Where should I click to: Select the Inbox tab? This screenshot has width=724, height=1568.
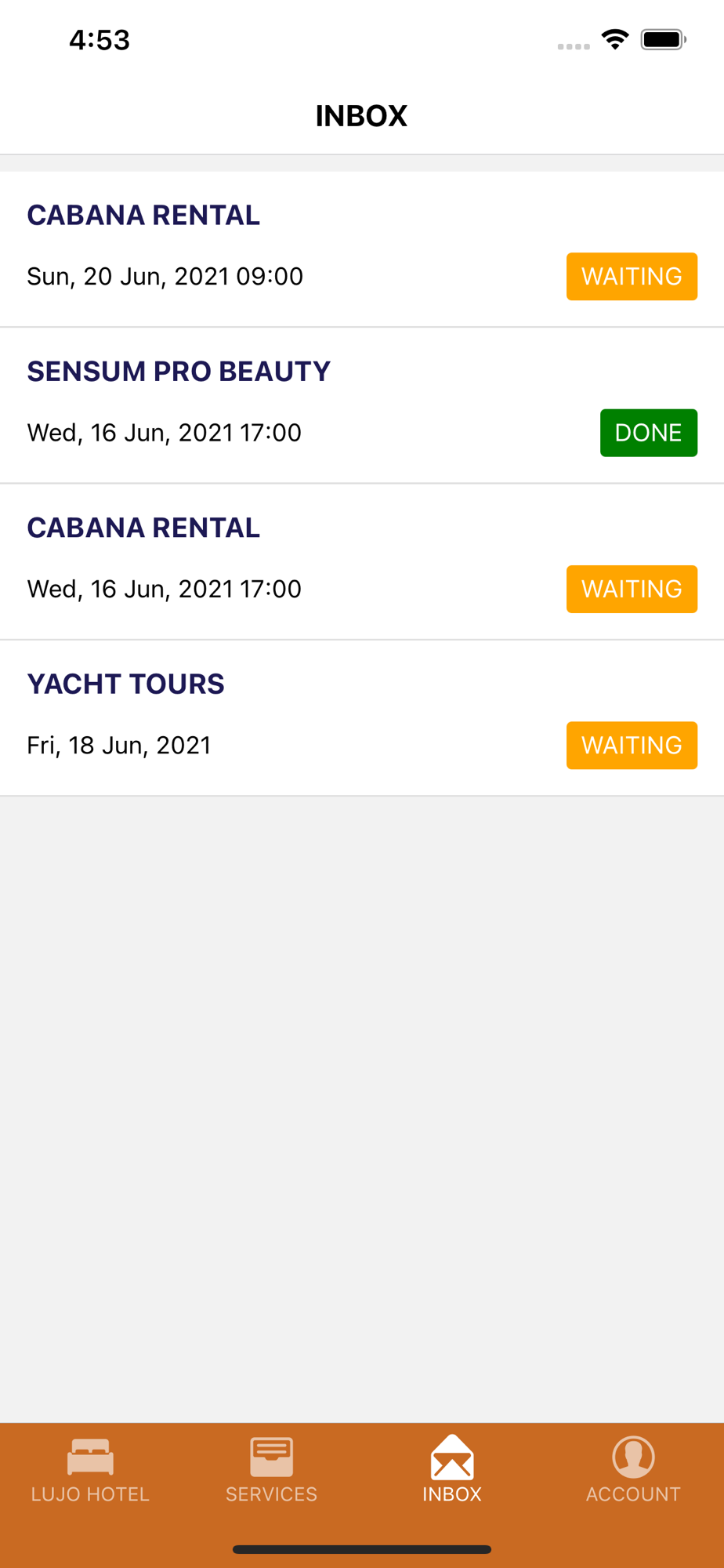point(452,1470)
